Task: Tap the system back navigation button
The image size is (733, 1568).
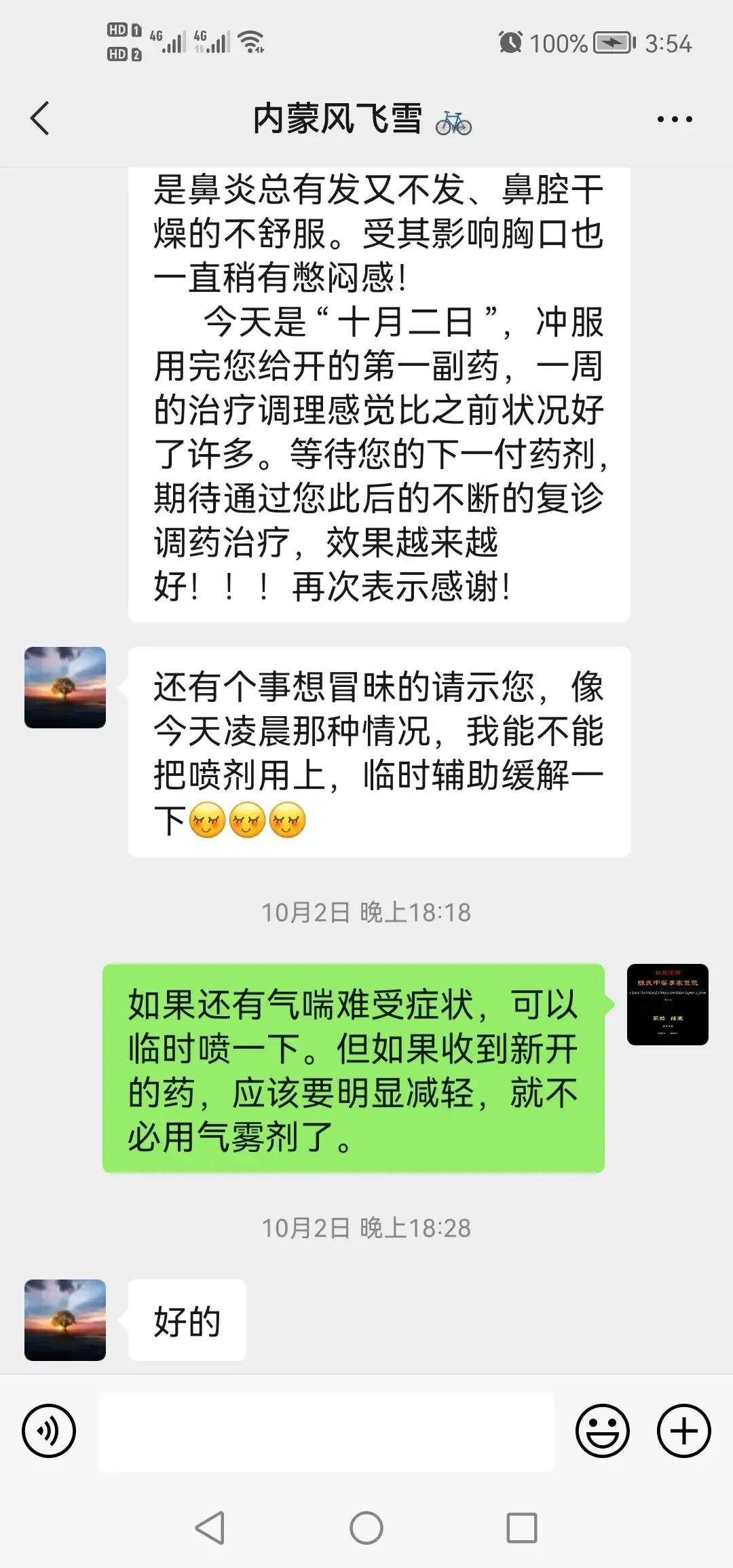Action: coord(210,1528)
